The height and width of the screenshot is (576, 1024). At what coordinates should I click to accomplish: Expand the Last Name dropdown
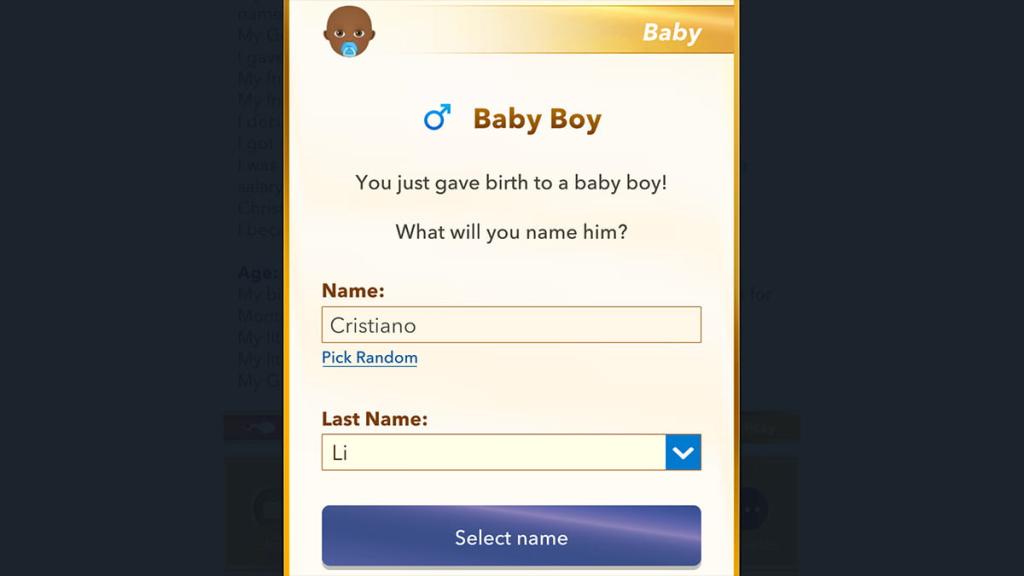tap(683, 452)
